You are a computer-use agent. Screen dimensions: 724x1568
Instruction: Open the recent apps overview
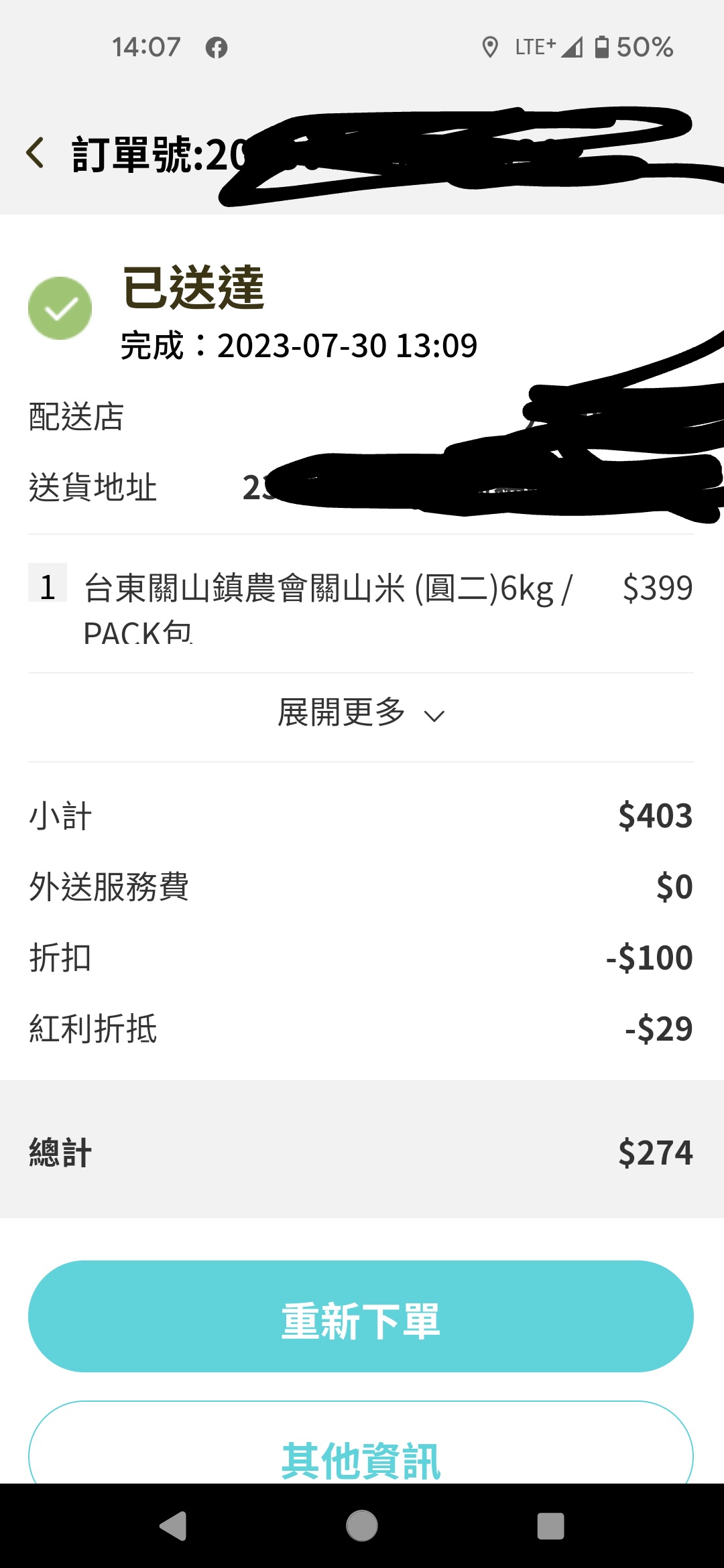click(x=550, y=1526)
